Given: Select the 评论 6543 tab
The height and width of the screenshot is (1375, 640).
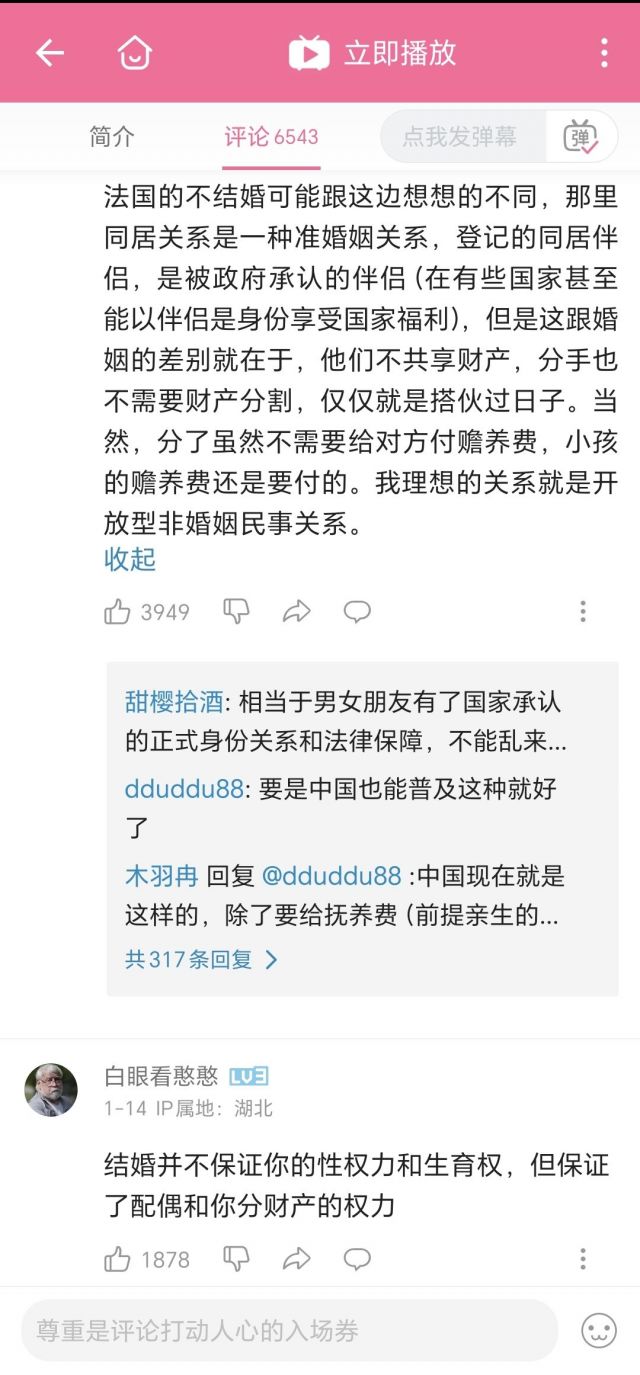Looking at the screenshot, I should click(271, 137).
